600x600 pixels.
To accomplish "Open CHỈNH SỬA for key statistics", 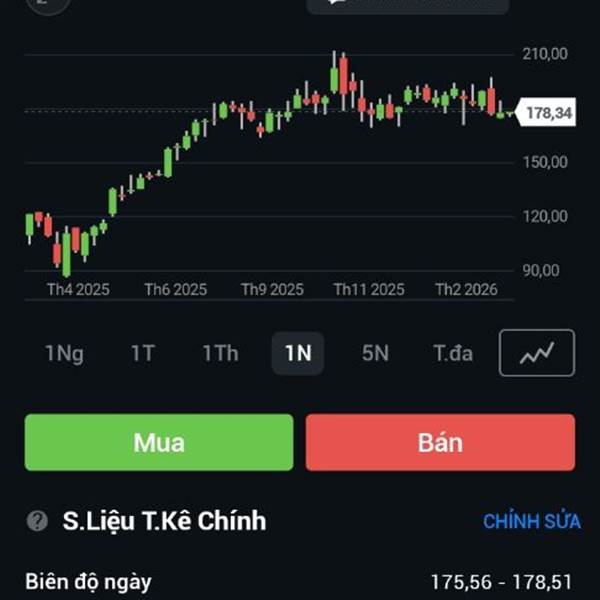I will point(532,521).
